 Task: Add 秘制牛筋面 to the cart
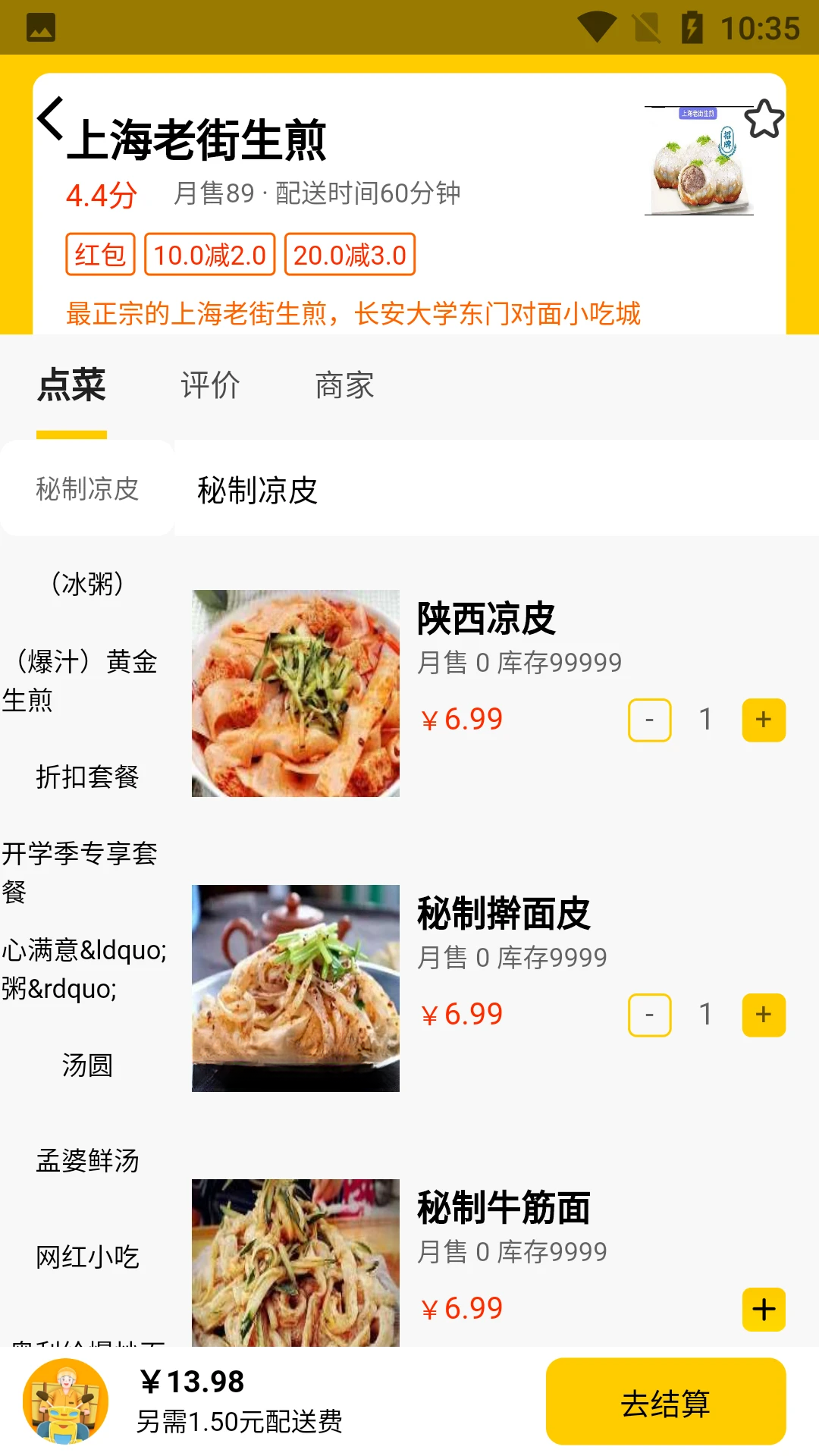764,1310
